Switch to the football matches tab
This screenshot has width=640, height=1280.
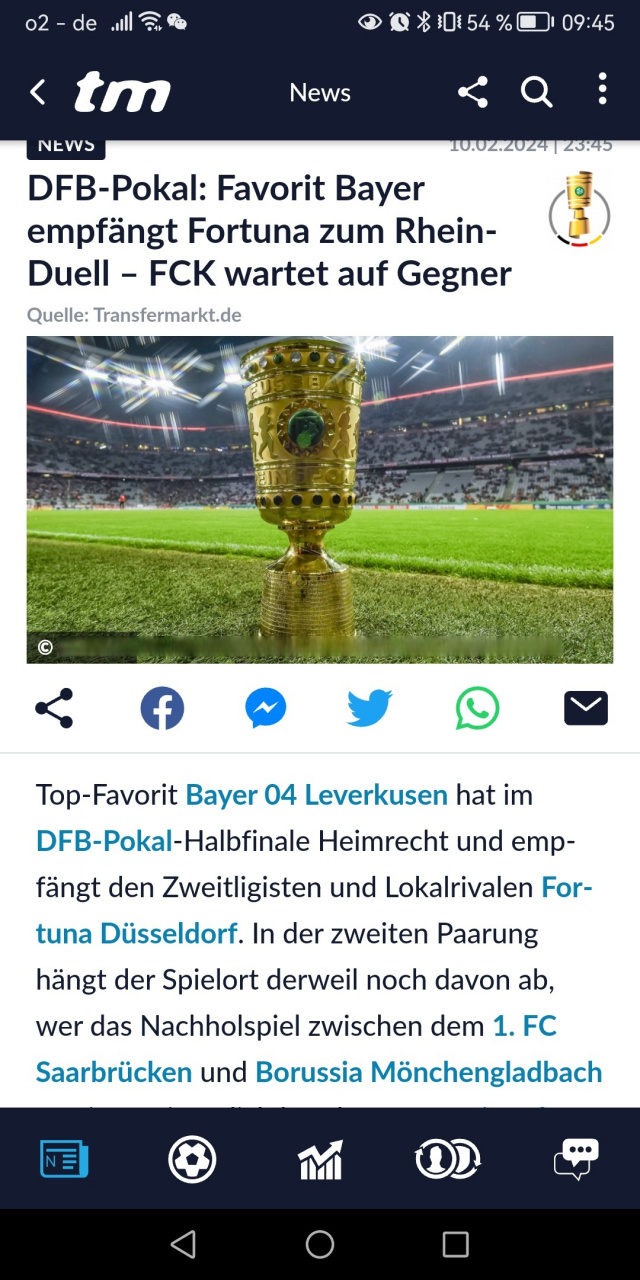click(x=192, y=1160)
